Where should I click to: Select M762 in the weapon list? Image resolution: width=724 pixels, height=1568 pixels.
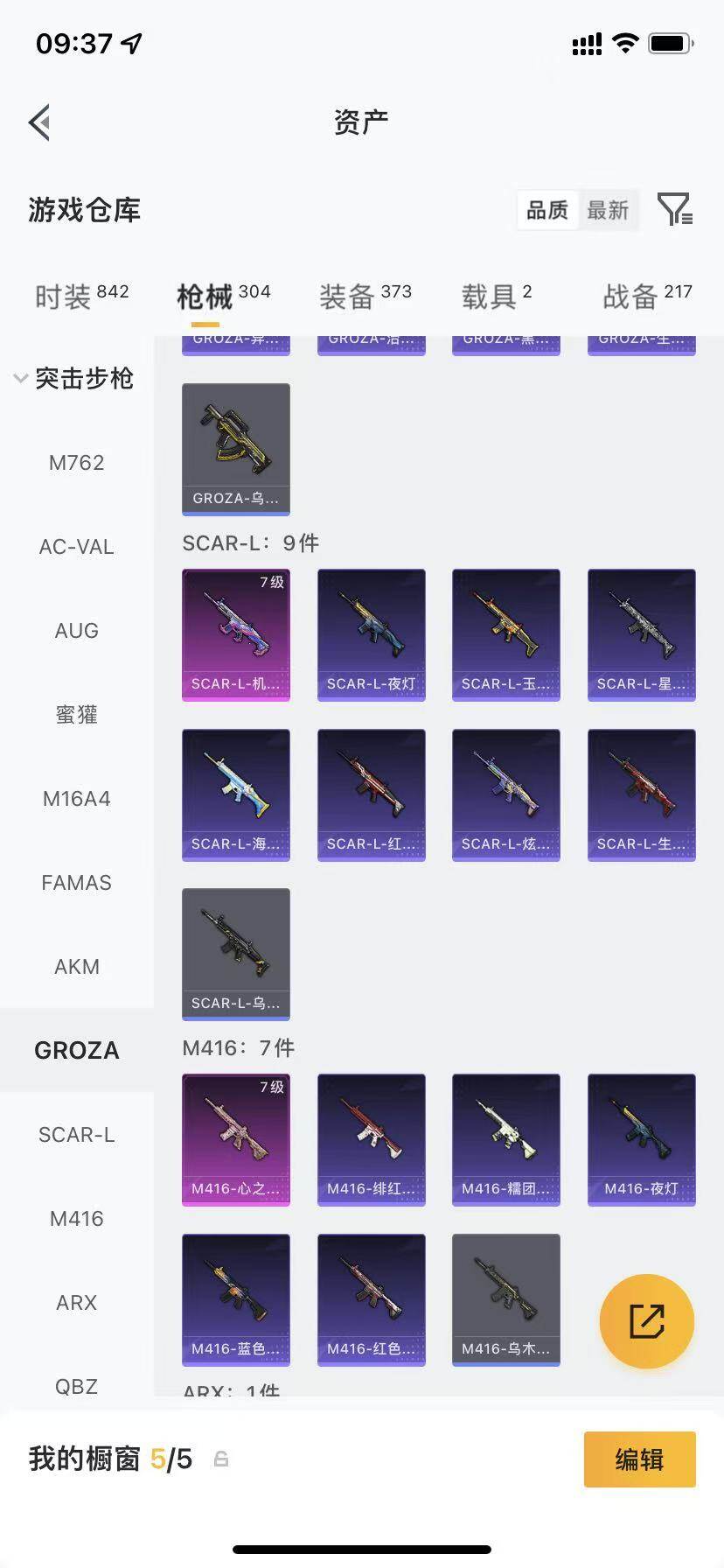click(x=76, y=462)
